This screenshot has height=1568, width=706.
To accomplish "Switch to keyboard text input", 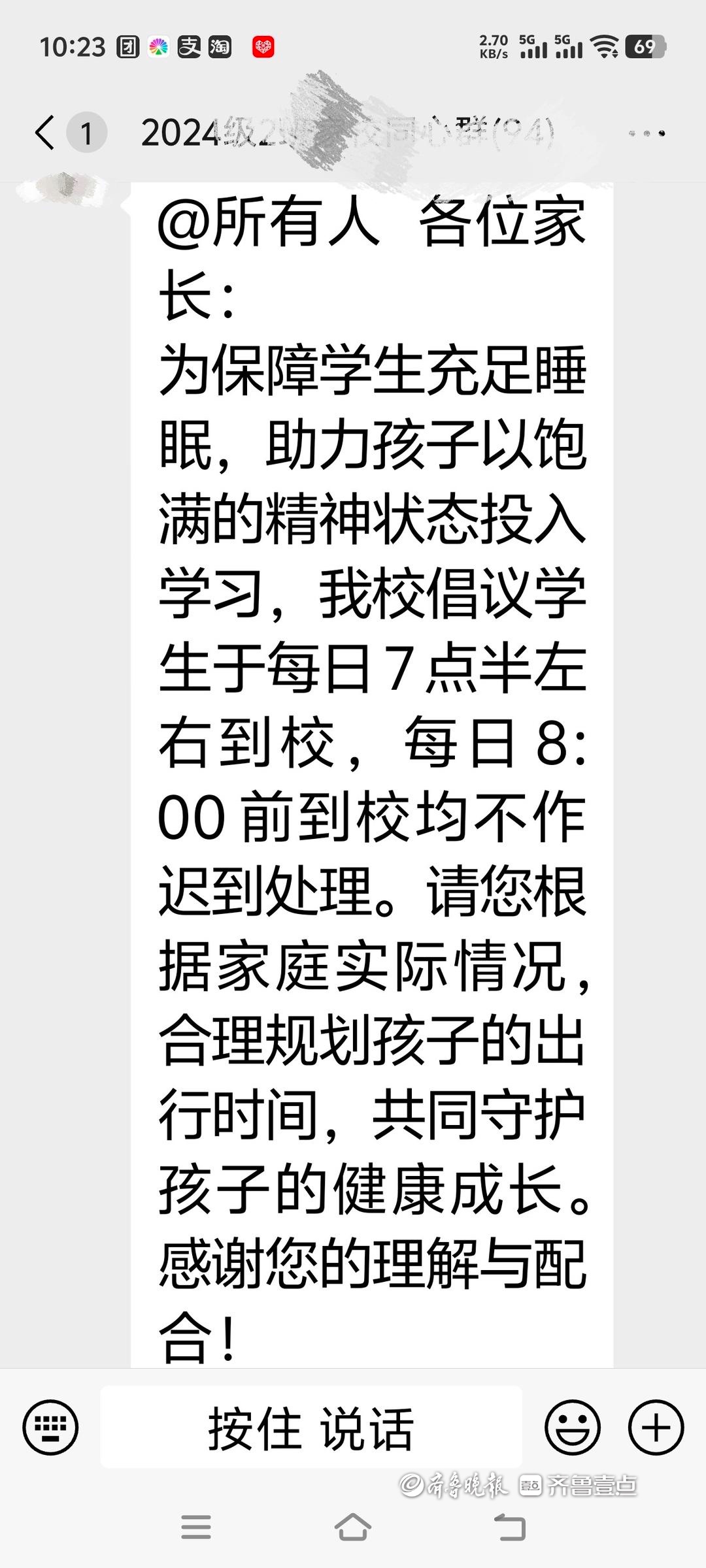I will tap(50, 1428).
